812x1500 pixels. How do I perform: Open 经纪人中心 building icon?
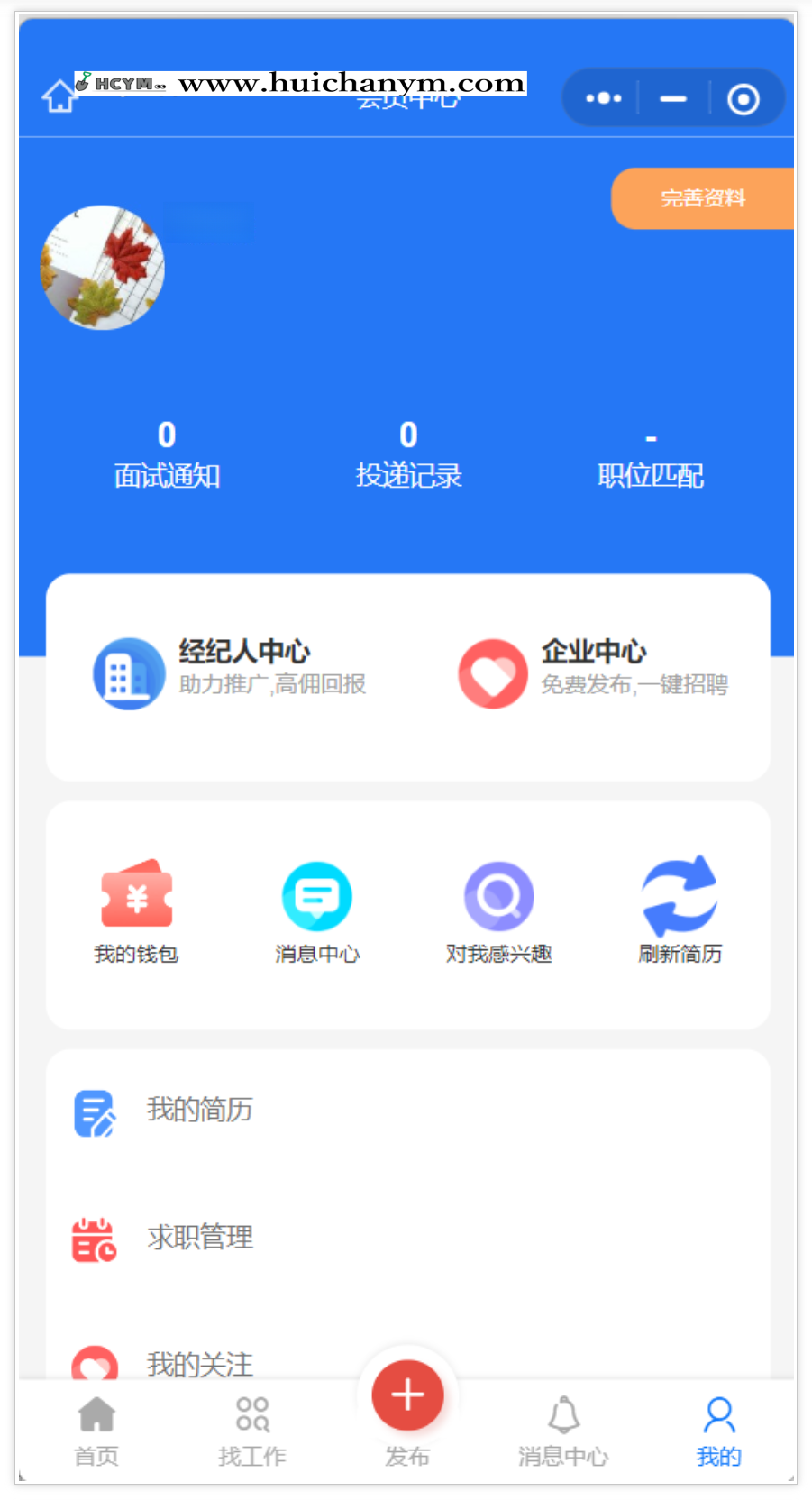coord(128,672)
